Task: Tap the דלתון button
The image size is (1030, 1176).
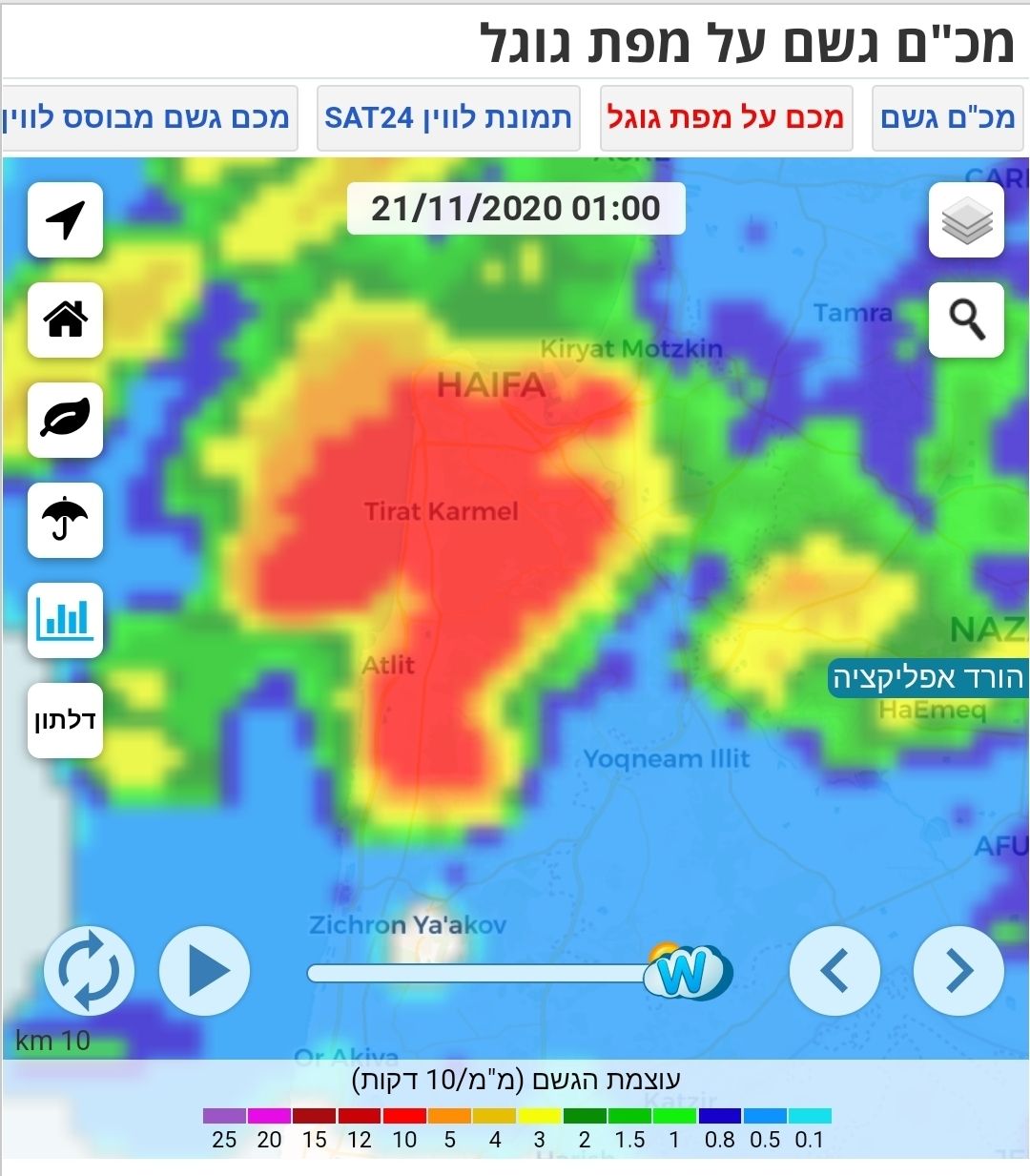Action: pos(65,720)
